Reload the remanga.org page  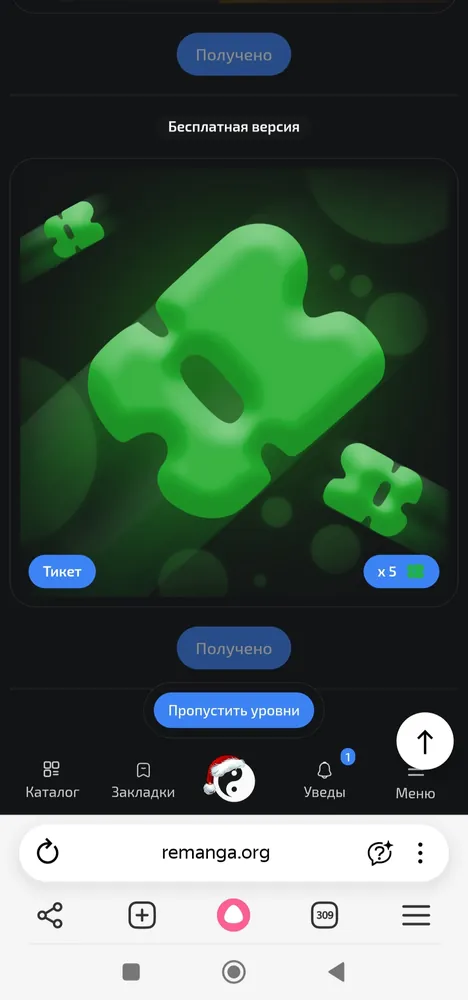48,852
